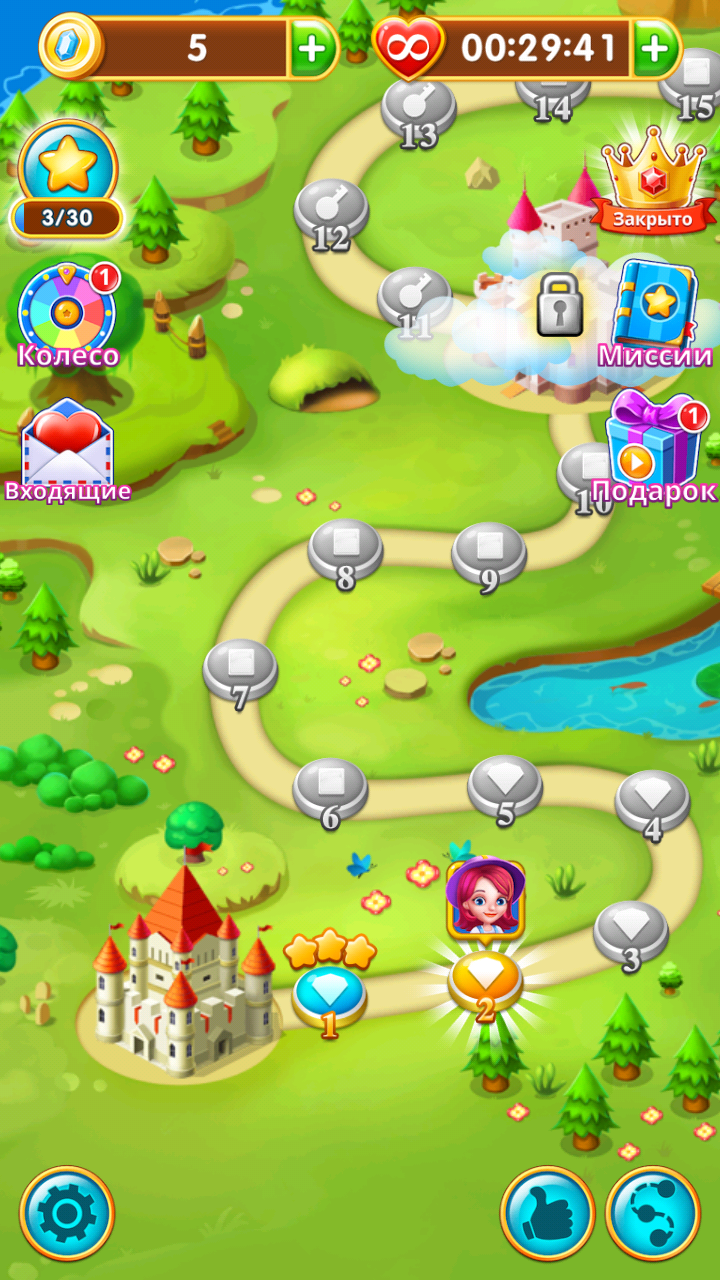Select locked level 6 node
The width and height of the screenshot is (720, 1280).
point(330,788)
